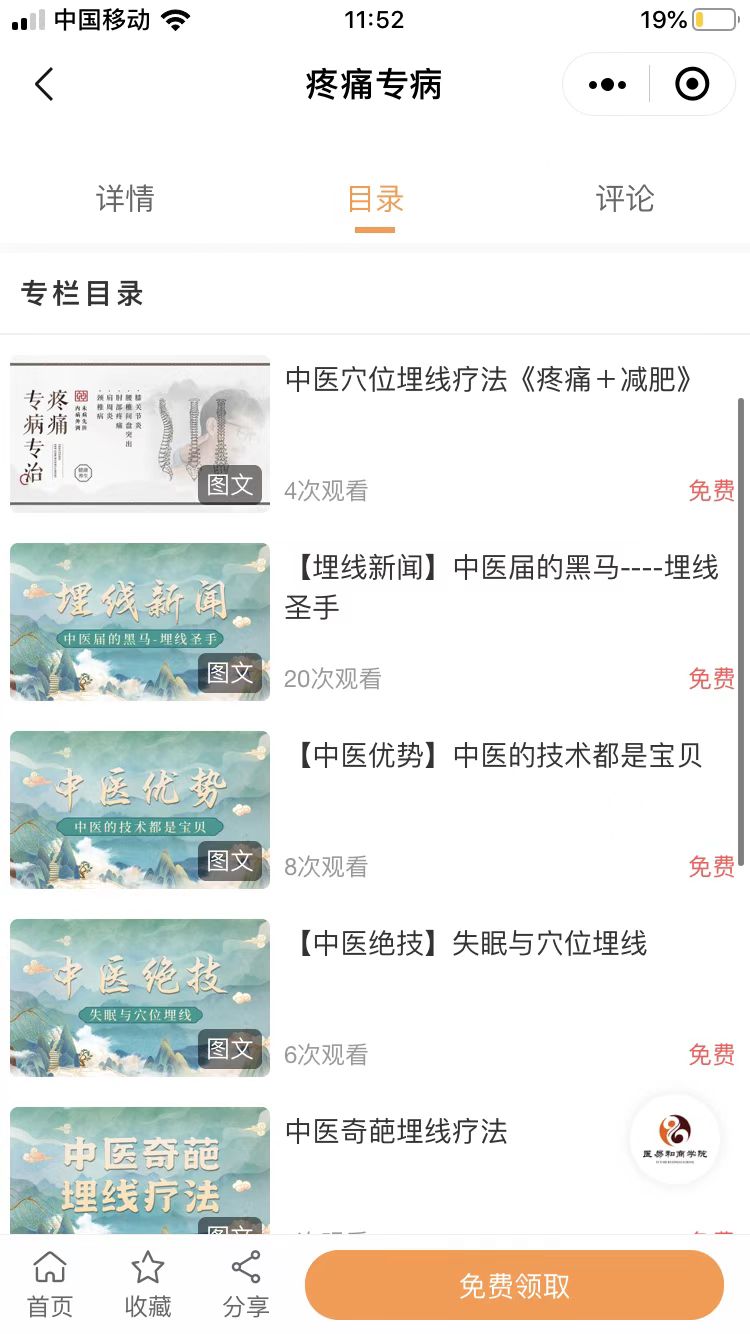Tap the floating 医易和商学院 logo button
The image size is (750, 1334).
click(x=675, y=1138)
